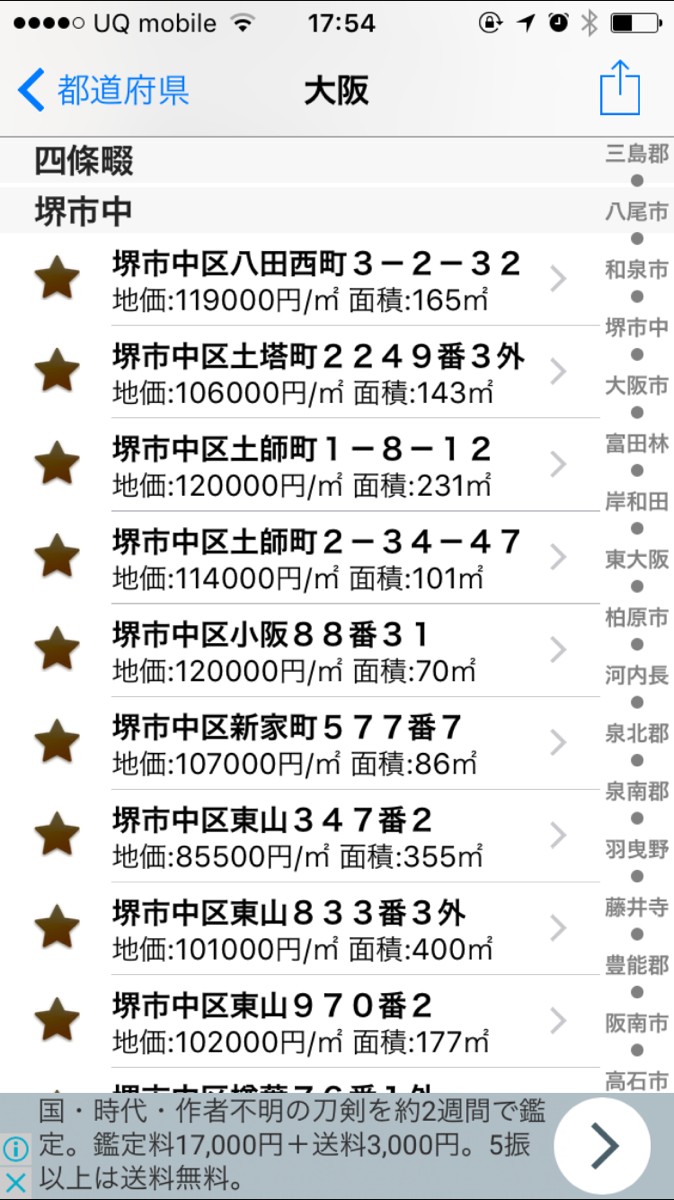Open 堺市中区八田西町３−２−３２ listing

point(317,279)
